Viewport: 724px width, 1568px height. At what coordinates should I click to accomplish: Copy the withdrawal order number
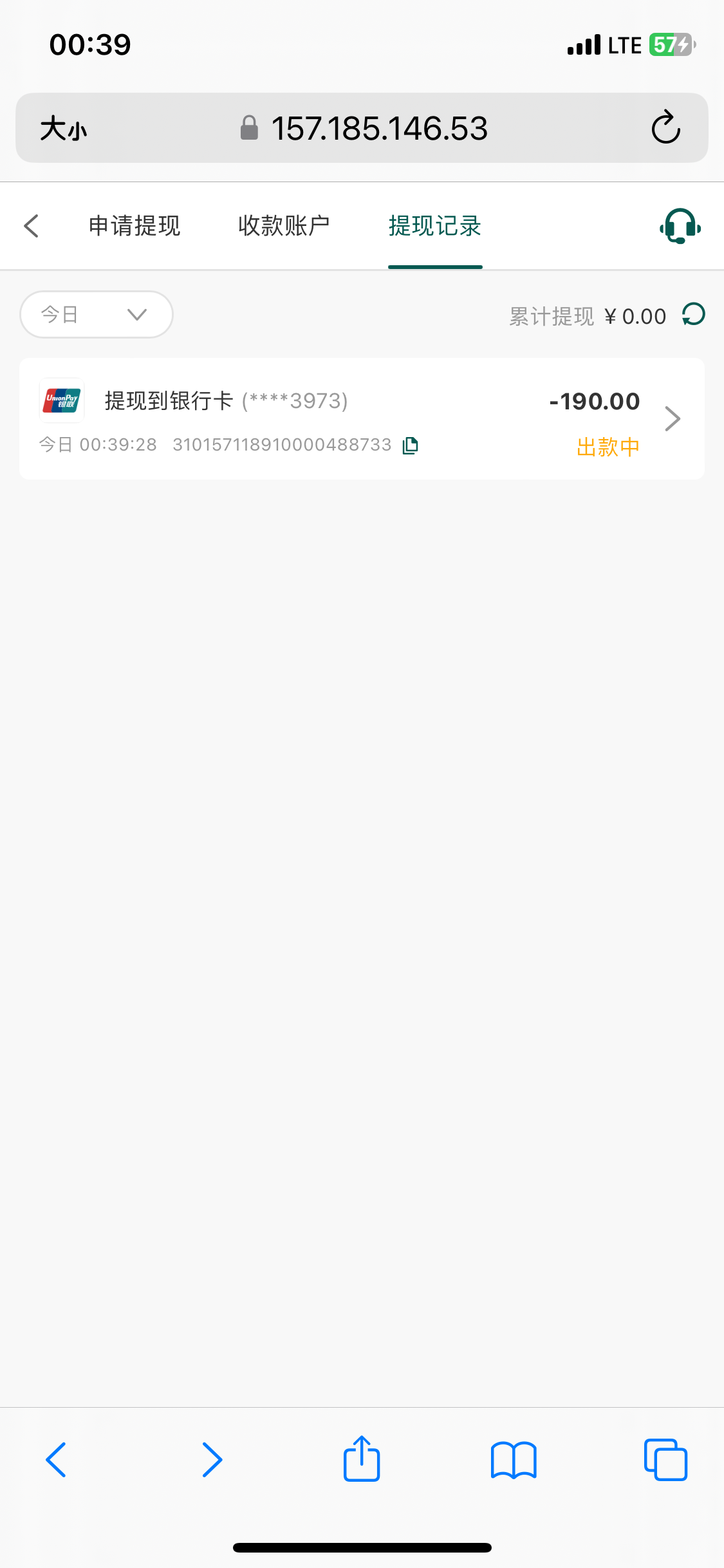411,445
